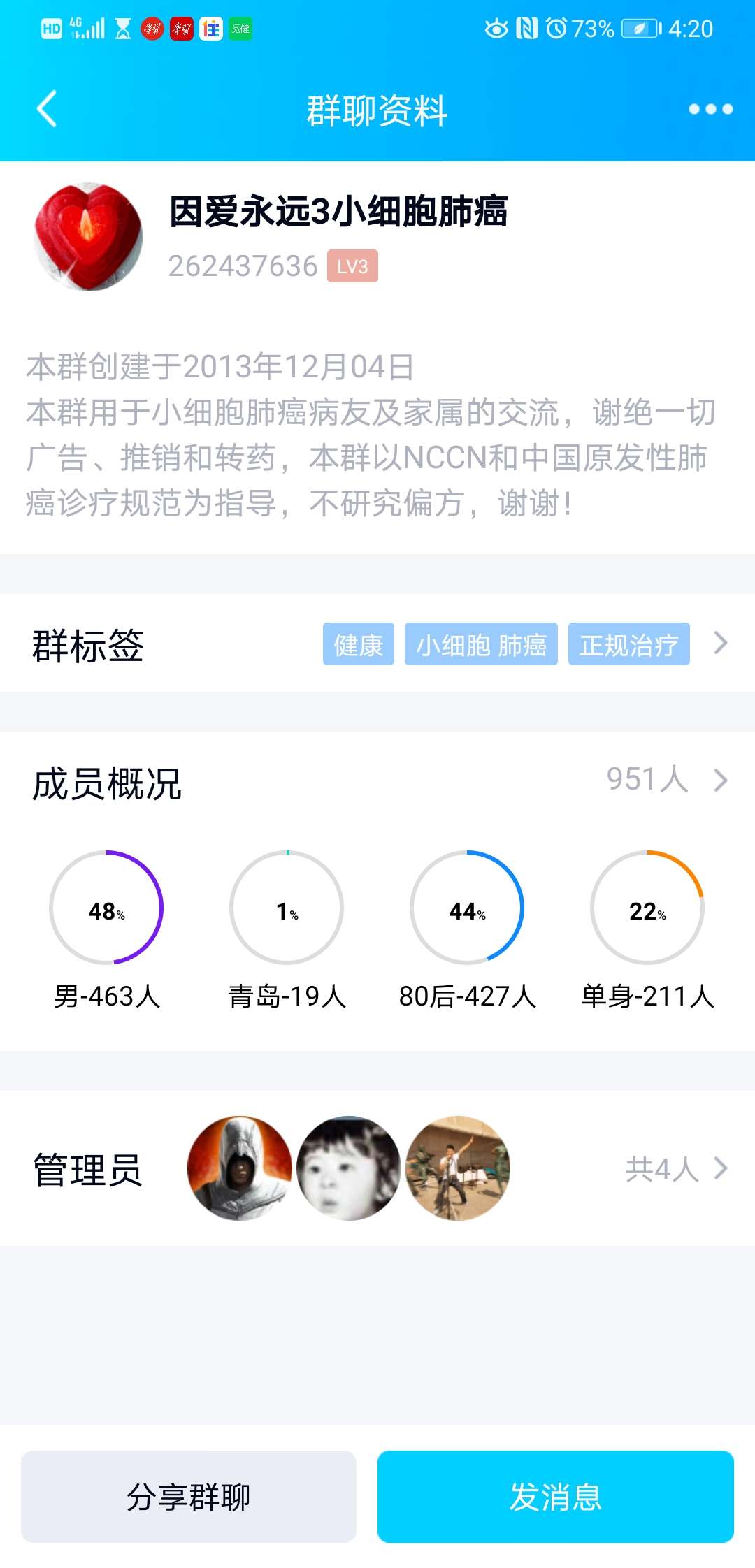
Task: View the 951人 member list
Action: pos(664,780)
